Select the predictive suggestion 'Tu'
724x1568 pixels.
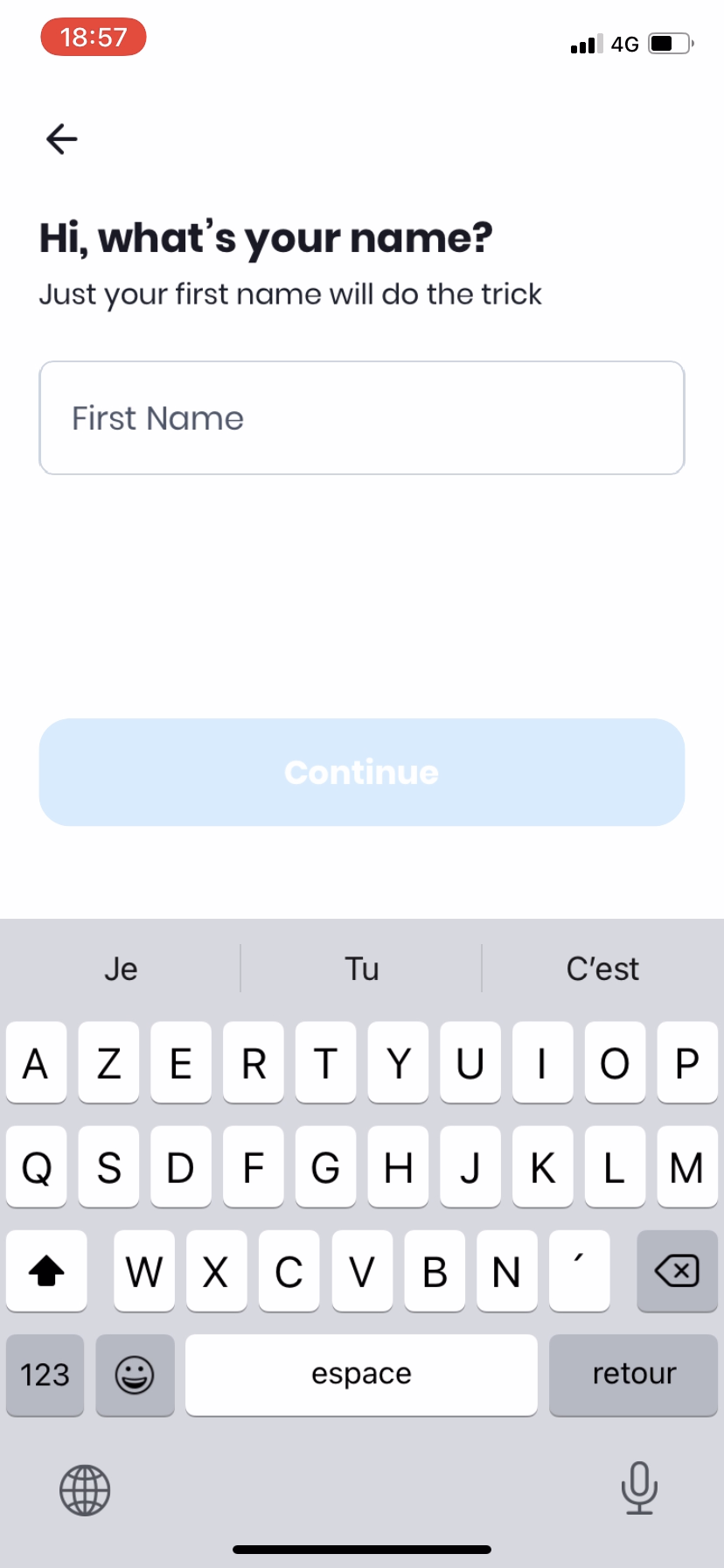(361, 968)
